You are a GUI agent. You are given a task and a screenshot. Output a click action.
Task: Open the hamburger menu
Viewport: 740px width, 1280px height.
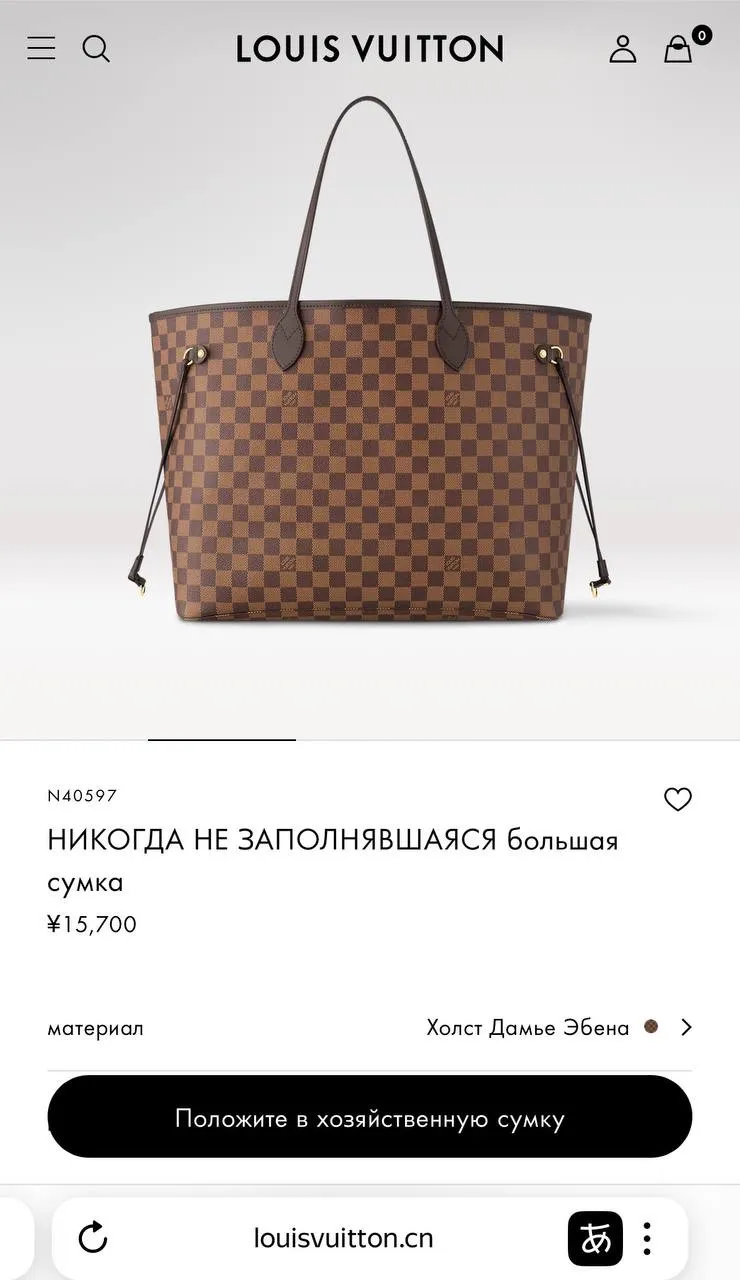click(41, 48)
